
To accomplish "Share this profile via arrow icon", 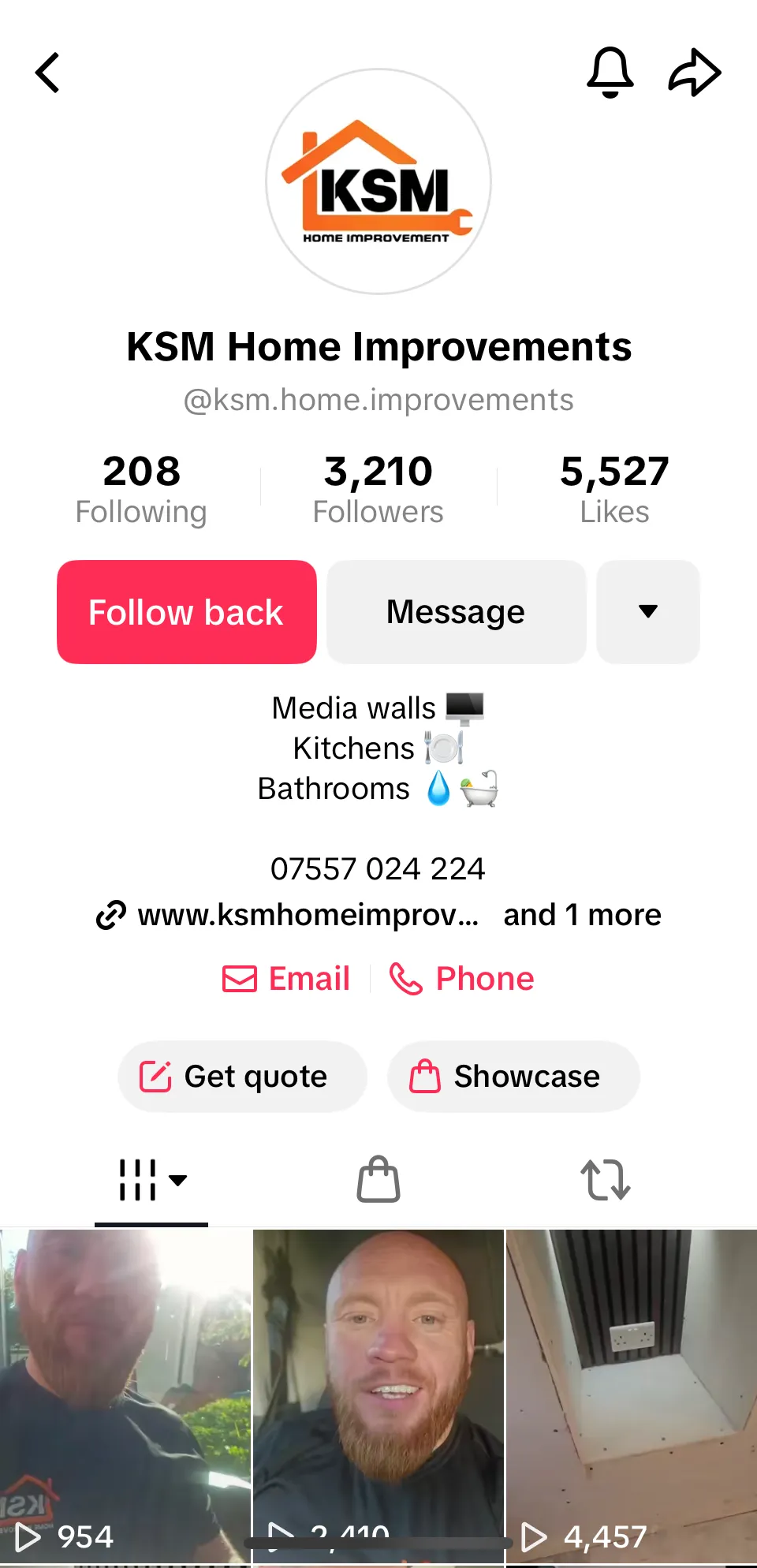I will (695, 73).
